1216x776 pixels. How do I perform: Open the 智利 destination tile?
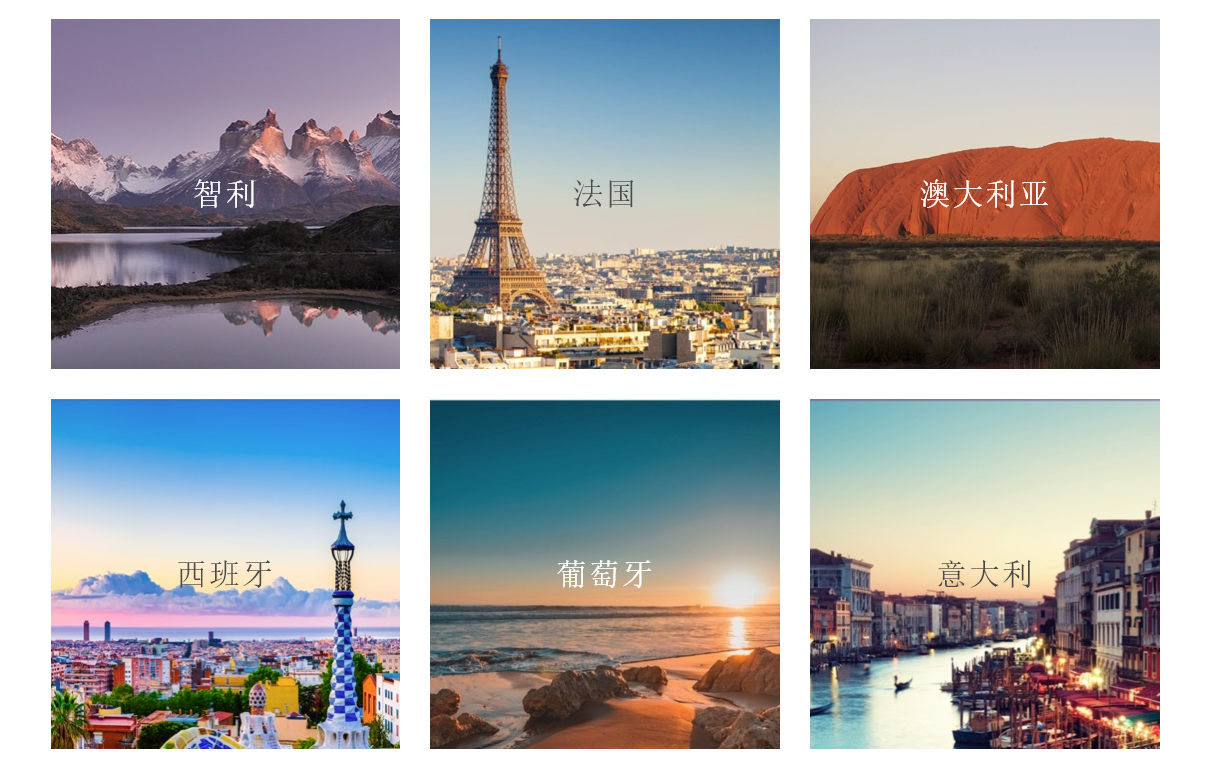point(225,194)
